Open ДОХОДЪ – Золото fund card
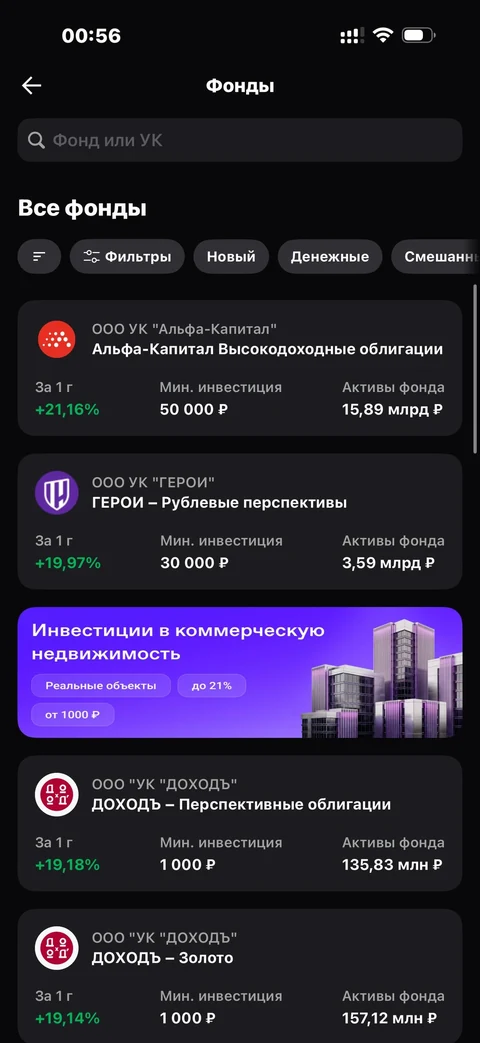 point(239,976)
